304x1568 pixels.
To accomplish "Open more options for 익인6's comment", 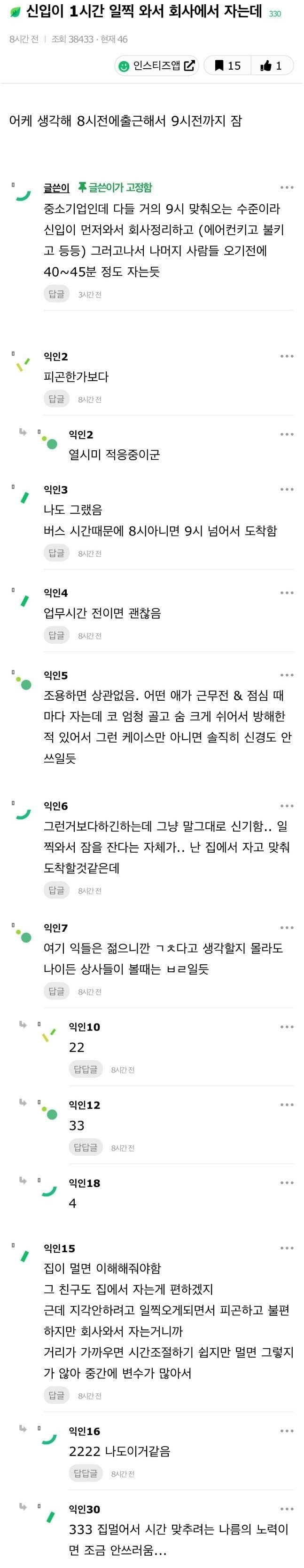I will [286, 806].
